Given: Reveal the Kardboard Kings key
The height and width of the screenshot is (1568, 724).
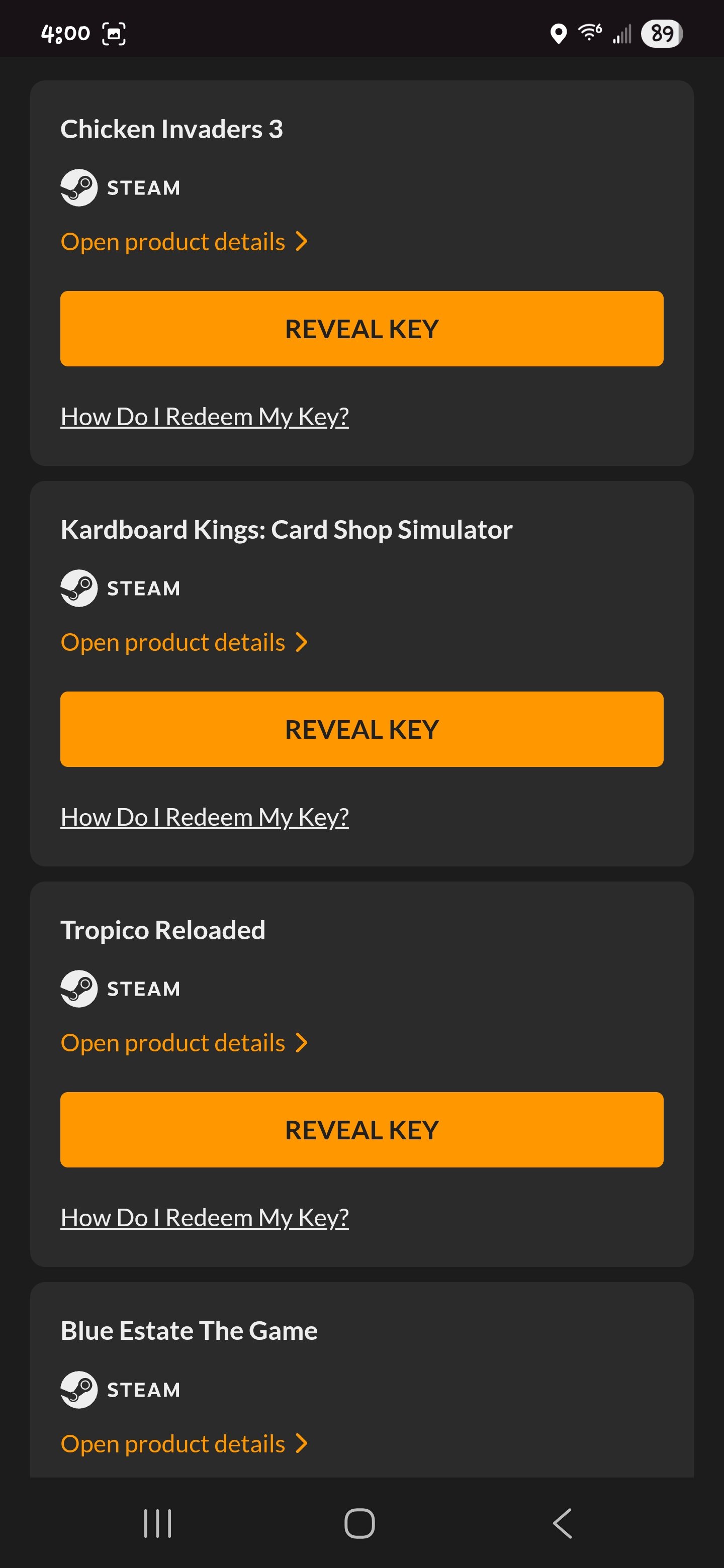Looking at the screenshot, I should pos(361,729).
